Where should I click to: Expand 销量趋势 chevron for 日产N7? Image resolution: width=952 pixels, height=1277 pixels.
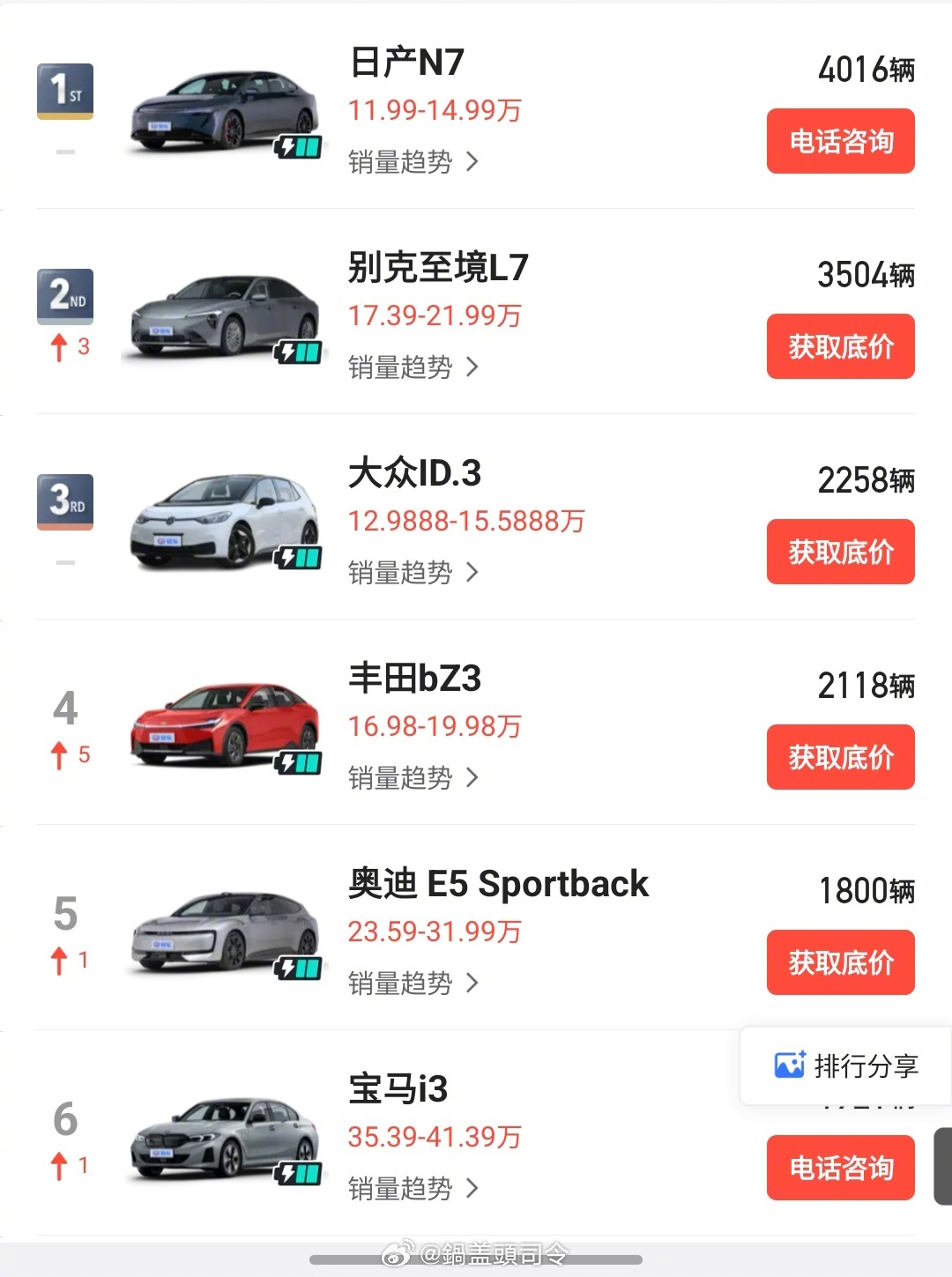click(474, 162)
